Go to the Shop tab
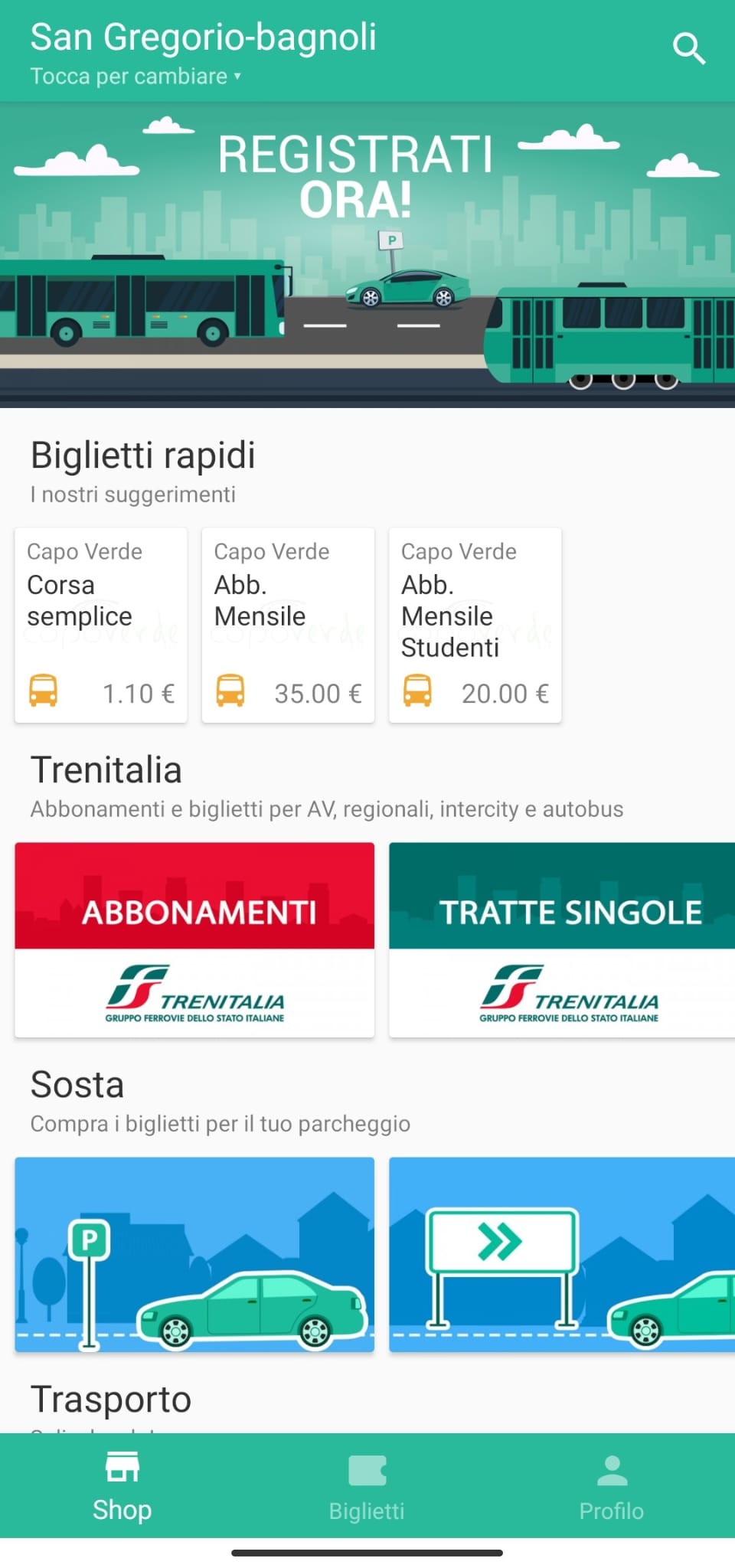Viewport: 735px width, 1568px height. pyautogui.click(x=122, y=1487)
